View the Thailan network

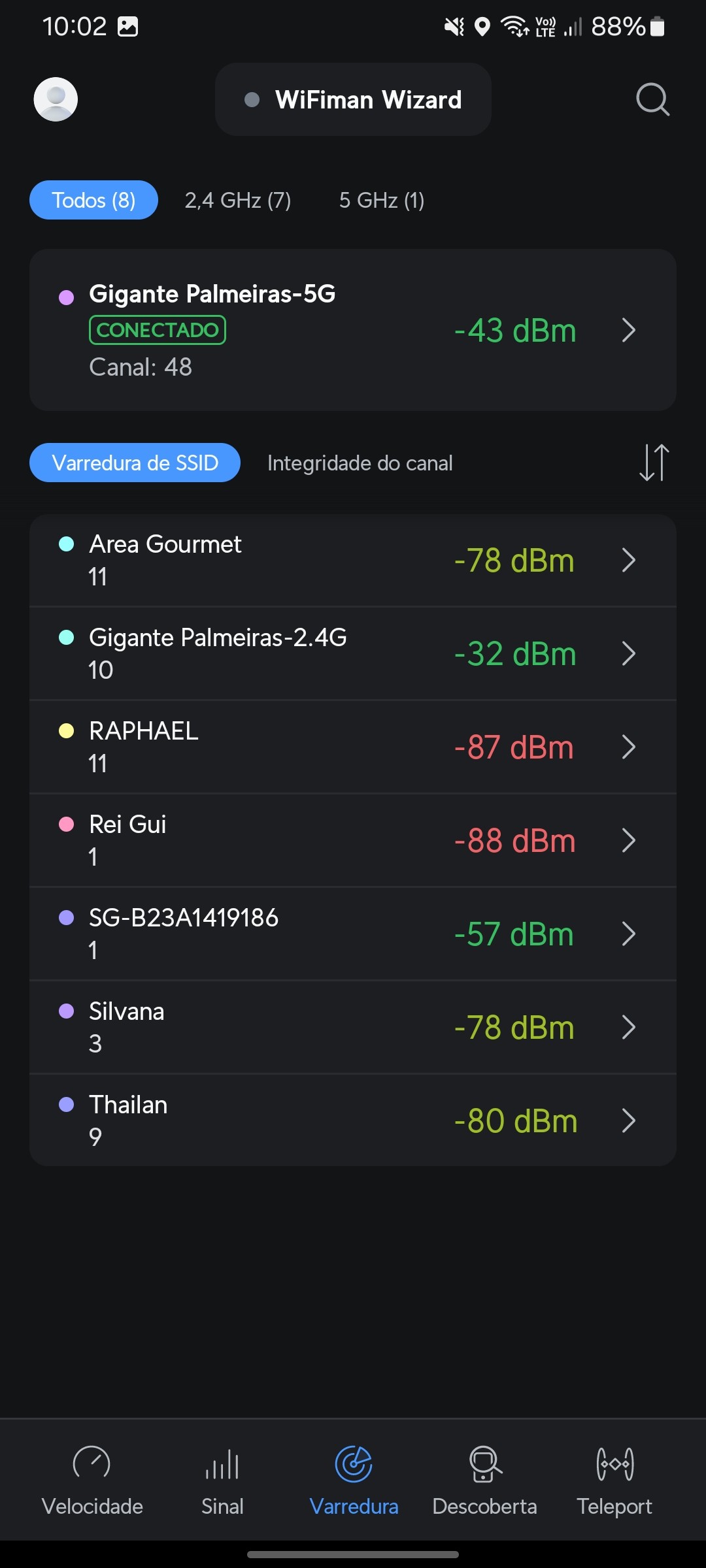point(353,1120)
